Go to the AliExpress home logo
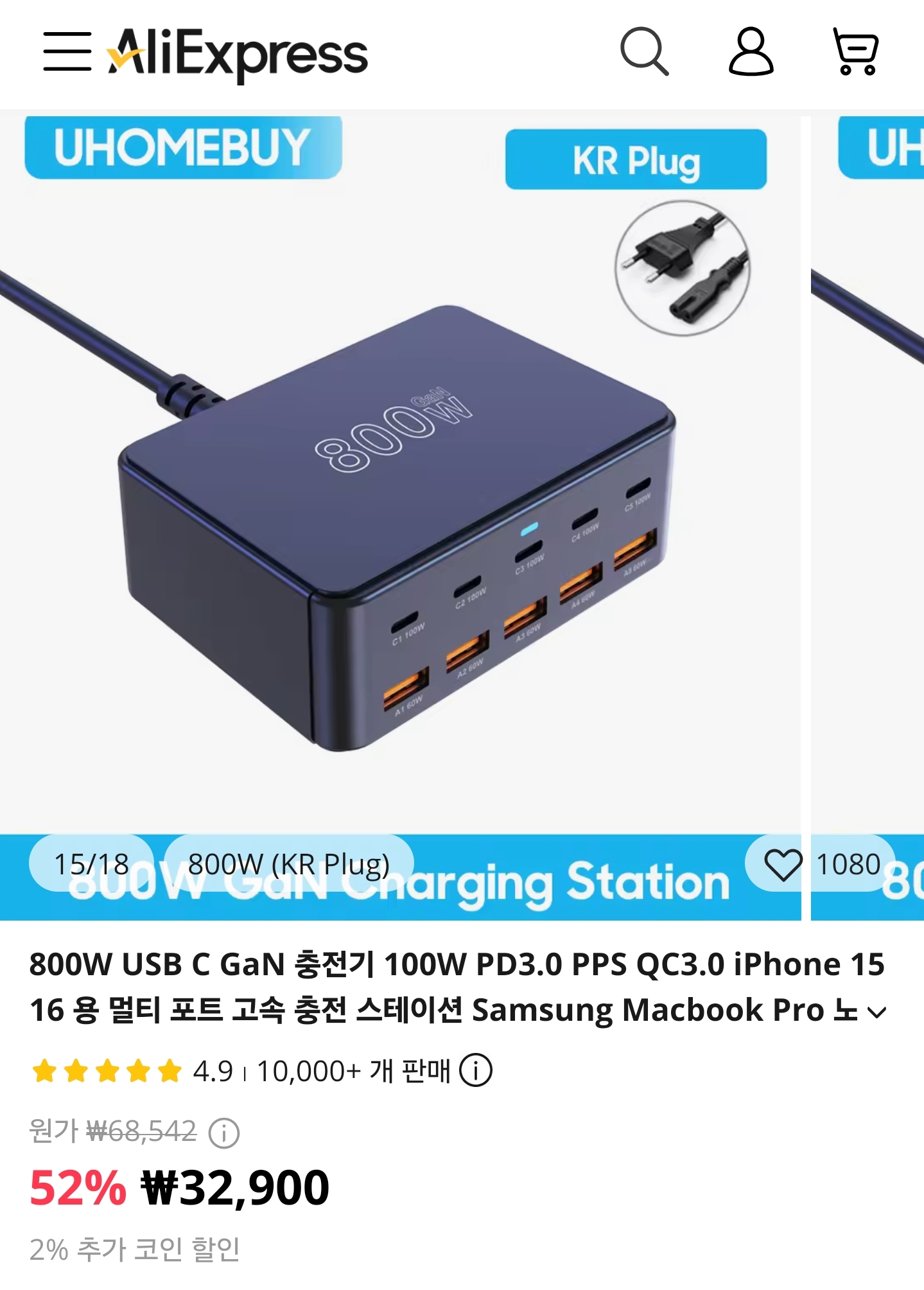 [238, 54]
